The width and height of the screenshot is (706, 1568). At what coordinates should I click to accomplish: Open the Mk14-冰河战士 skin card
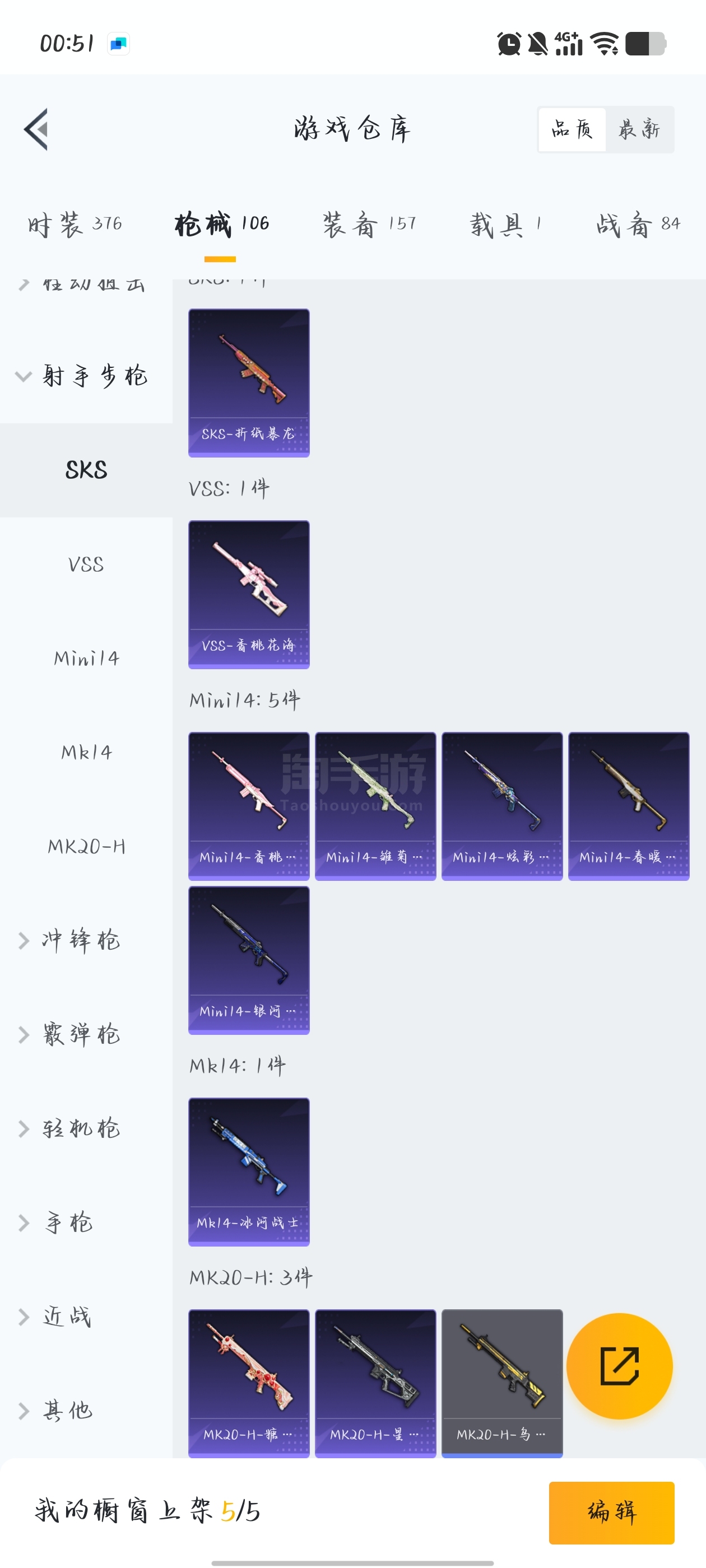coord(249,1171)
